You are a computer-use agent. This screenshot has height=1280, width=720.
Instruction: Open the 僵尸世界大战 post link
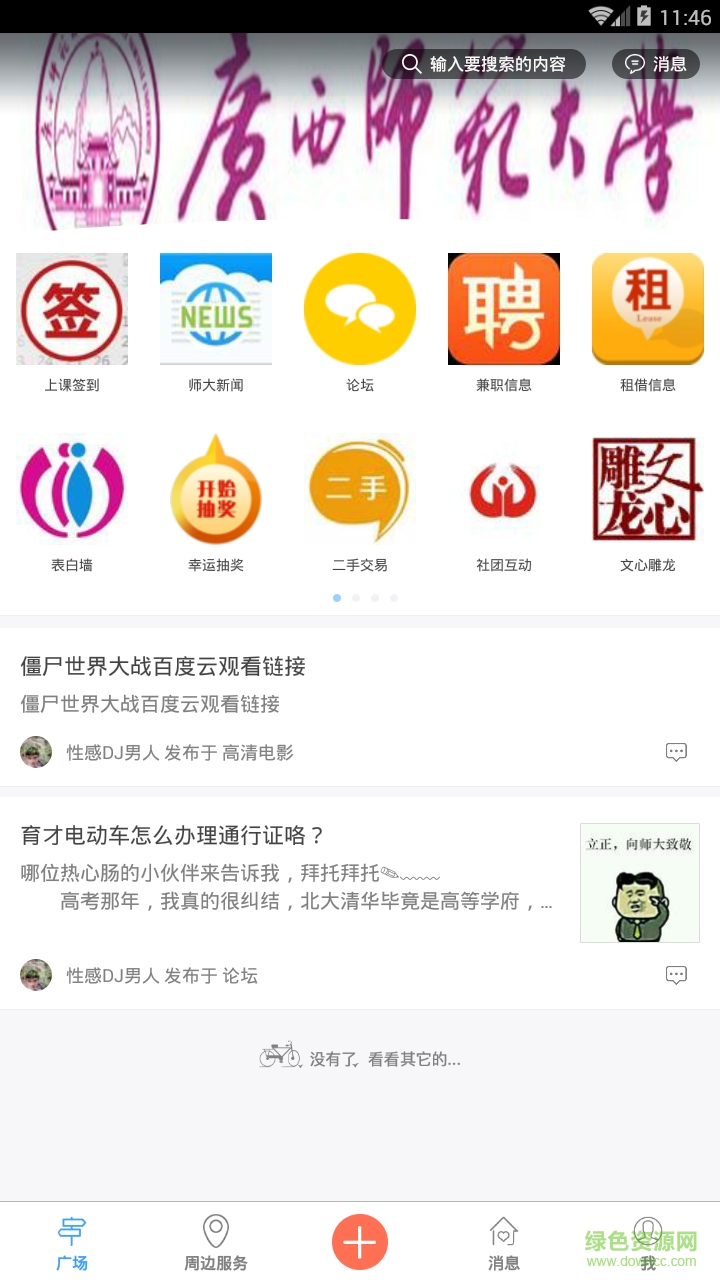click(x=165, y=666)
